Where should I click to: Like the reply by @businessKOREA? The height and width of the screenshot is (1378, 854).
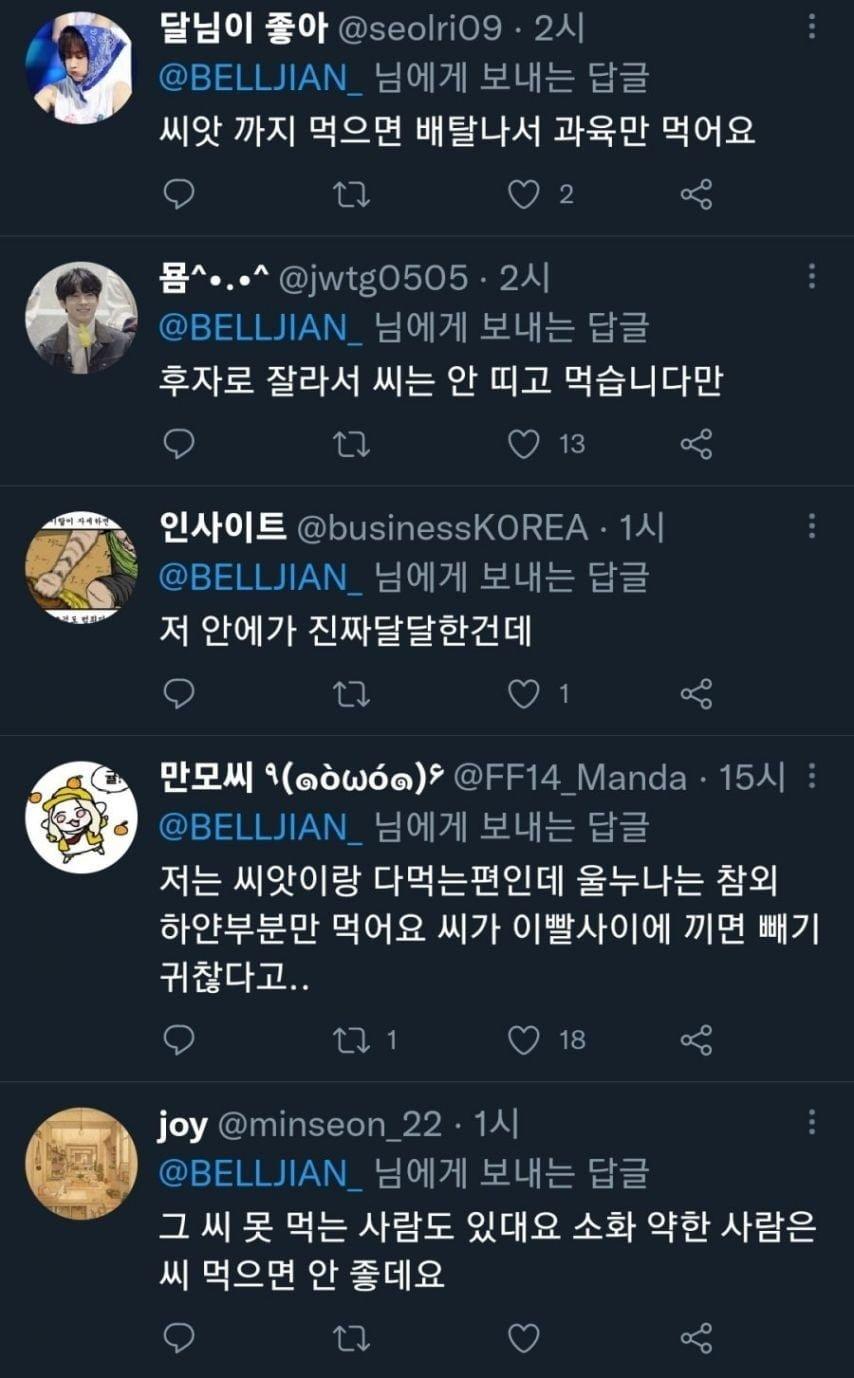524,693
